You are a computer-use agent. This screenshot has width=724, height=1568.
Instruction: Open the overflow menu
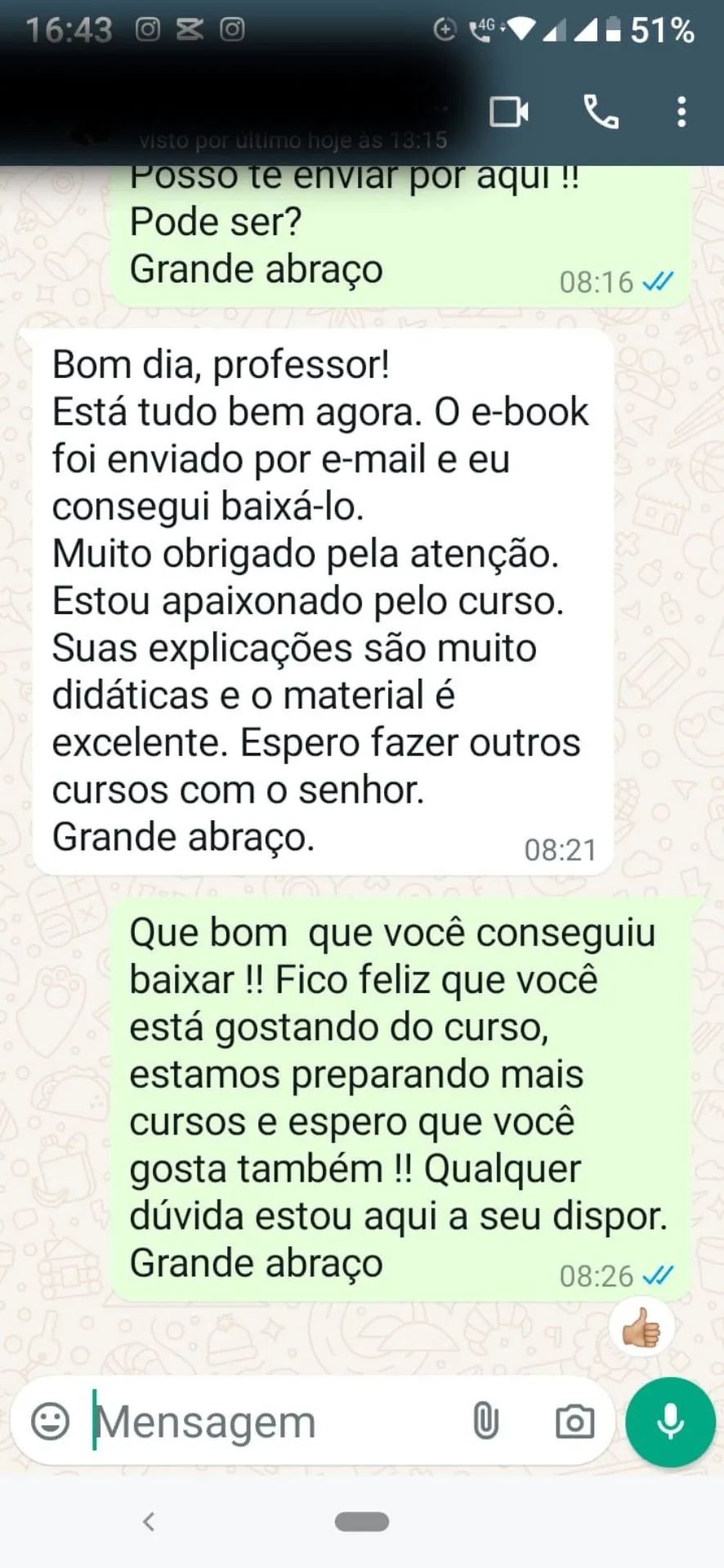(681, 112)
